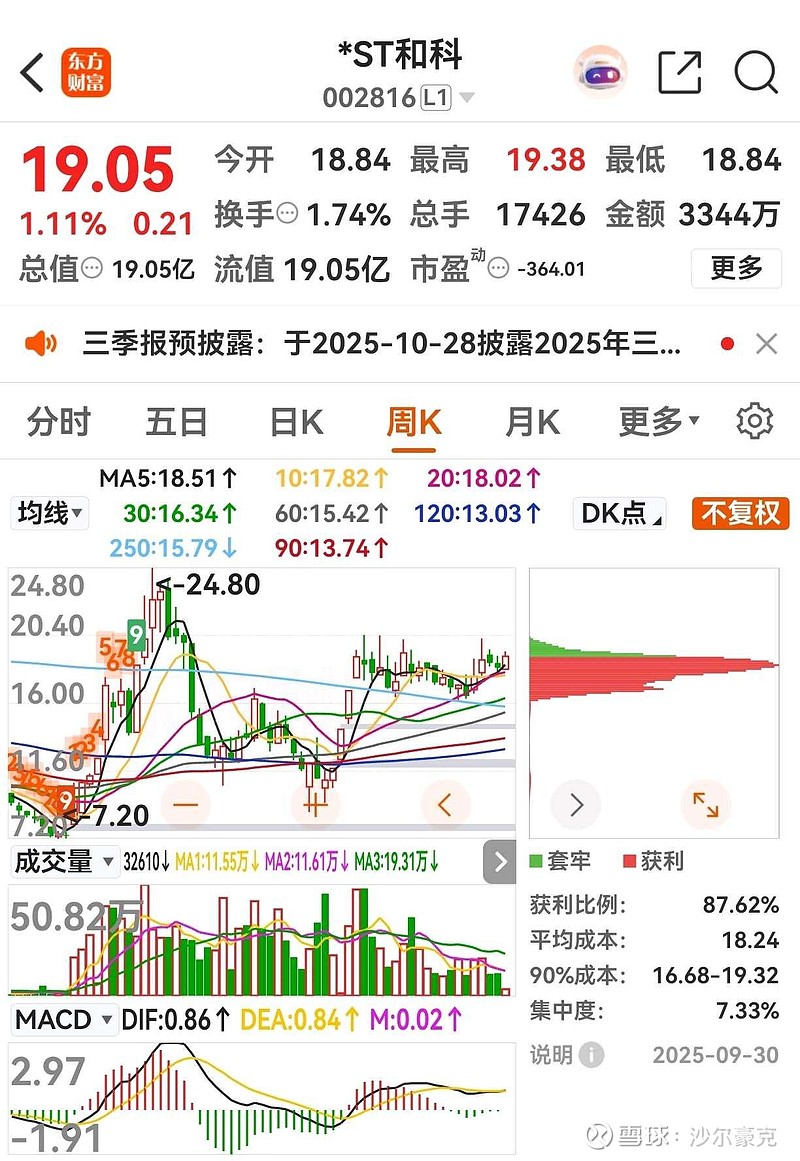This screenshot has width=800, height=1161.
Task: Switch to the 五日 tab
Action: (x=176, y=423)
